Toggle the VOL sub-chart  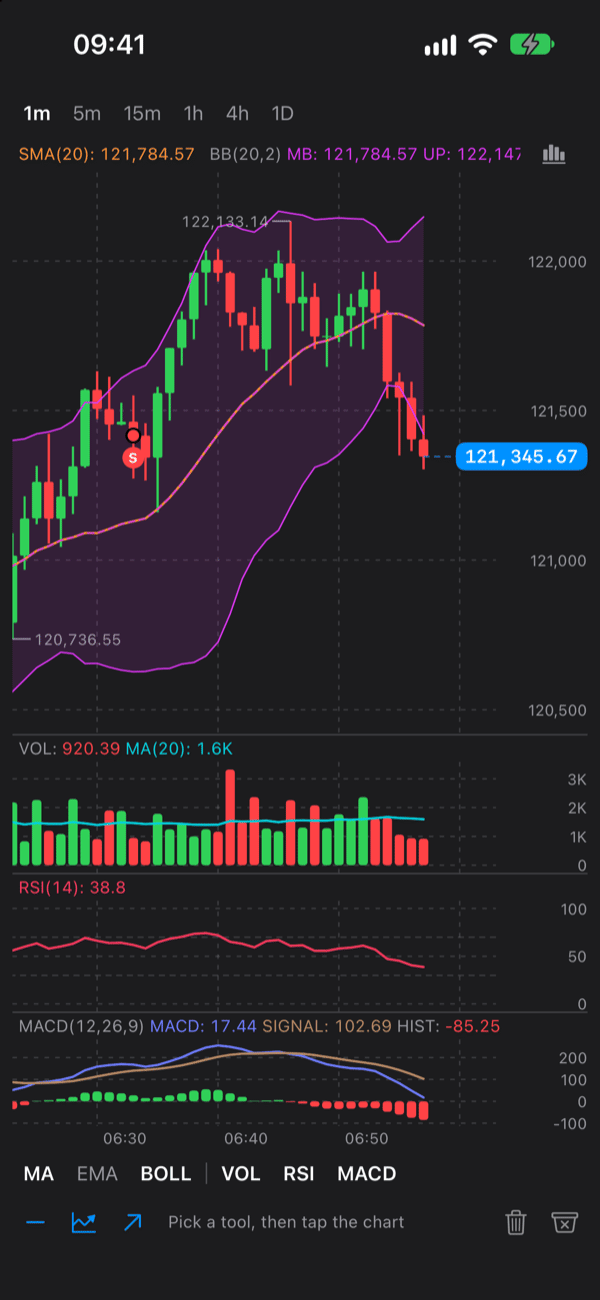[241, 1174]
